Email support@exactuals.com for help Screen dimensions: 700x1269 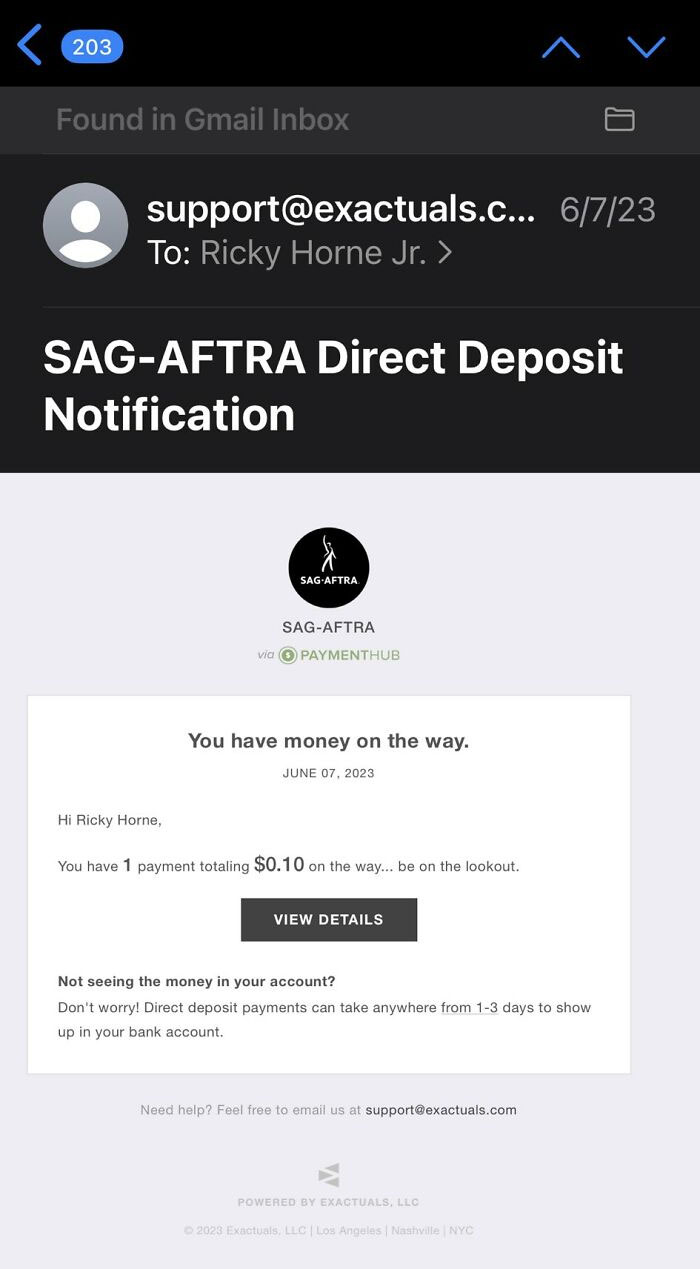coord(440,1110)
